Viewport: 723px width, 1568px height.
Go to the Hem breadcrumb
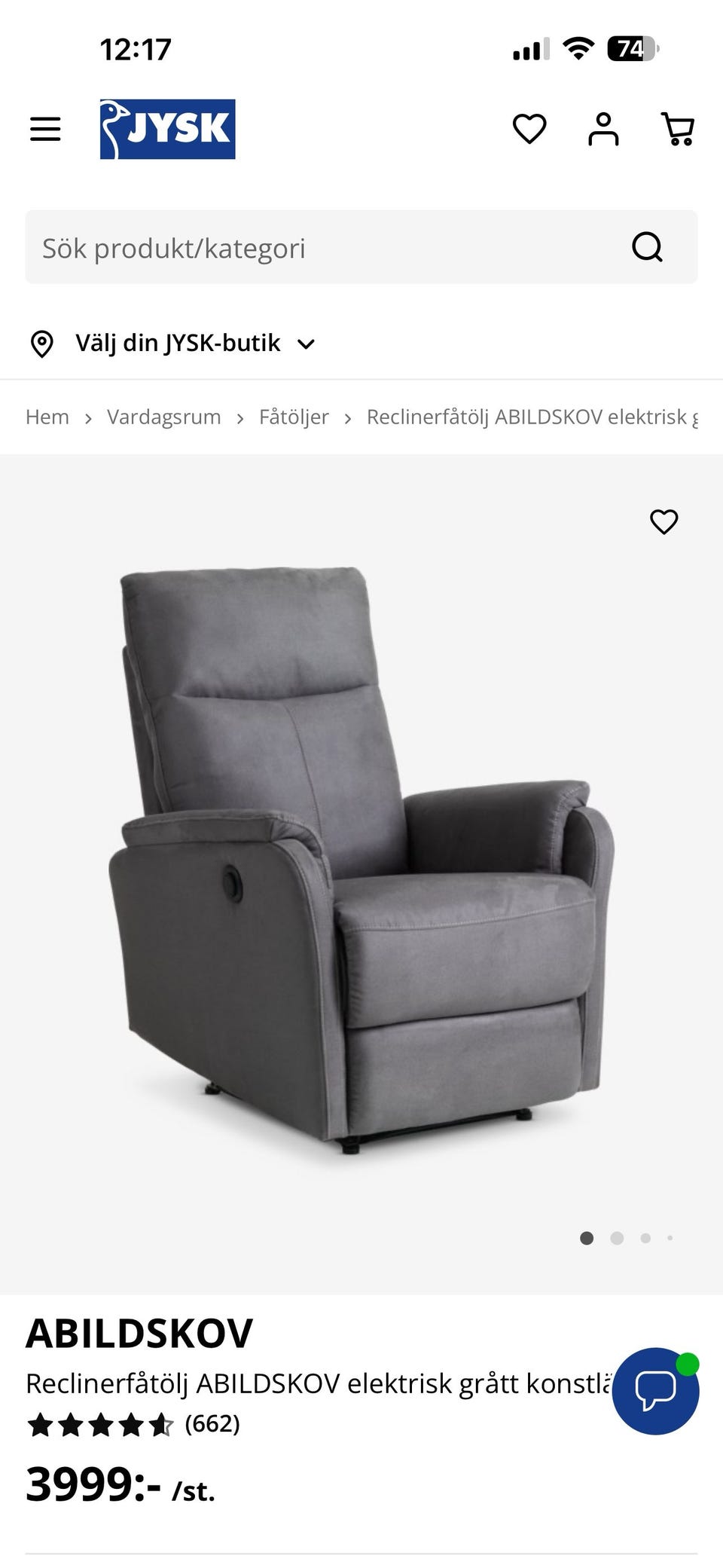pyautogui.click(x=47, y=417)
